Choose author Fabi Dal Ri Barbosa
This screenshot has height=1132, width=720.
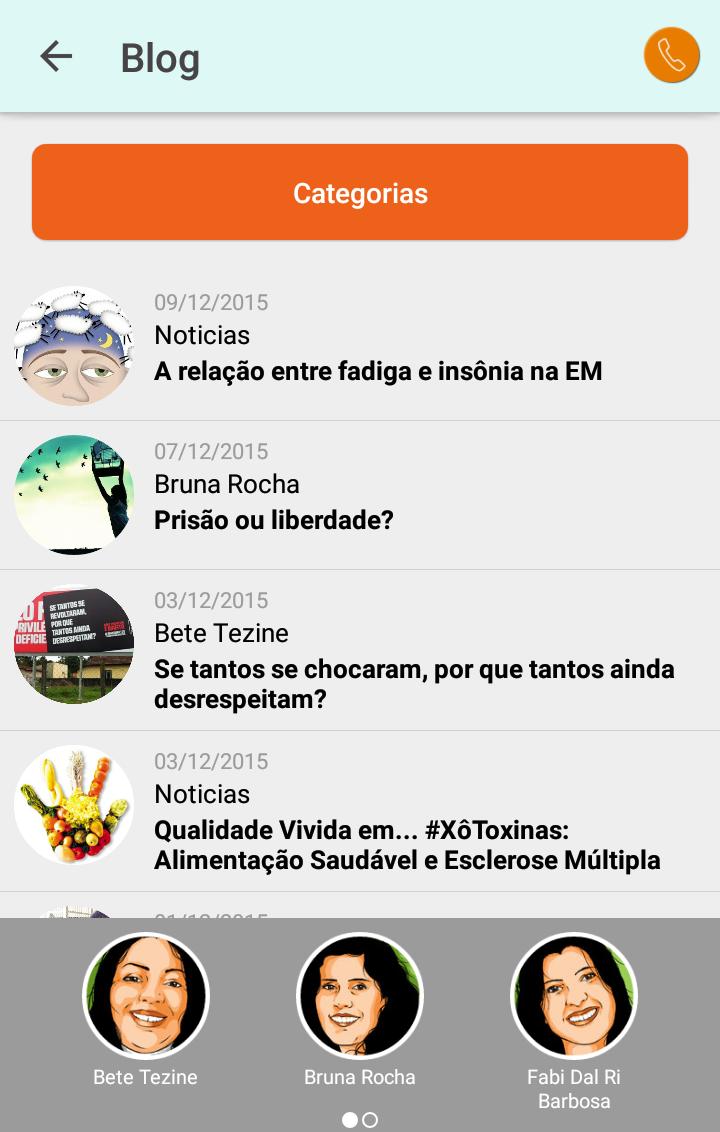[574, 996]
